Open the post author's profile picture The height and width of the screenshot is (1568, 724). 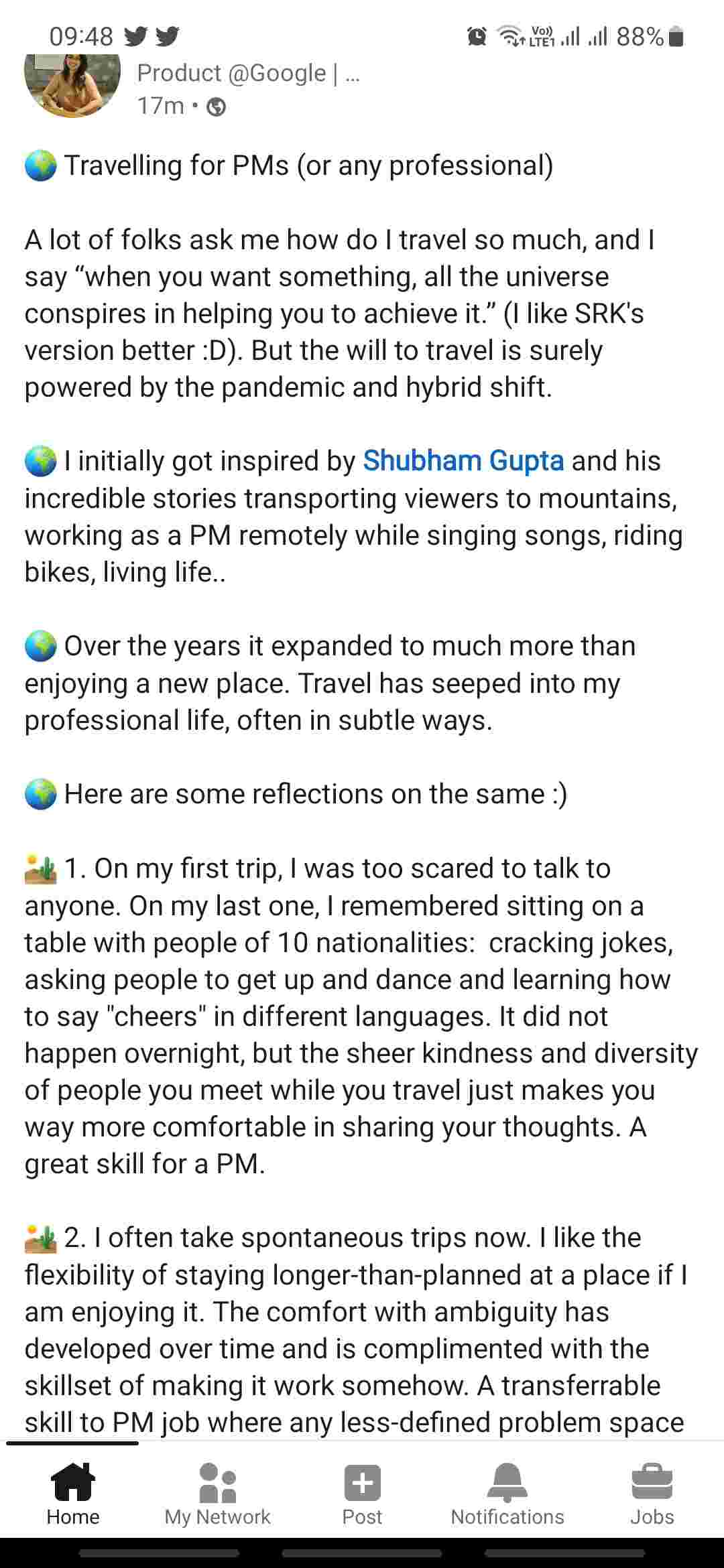tap(72, 84)
